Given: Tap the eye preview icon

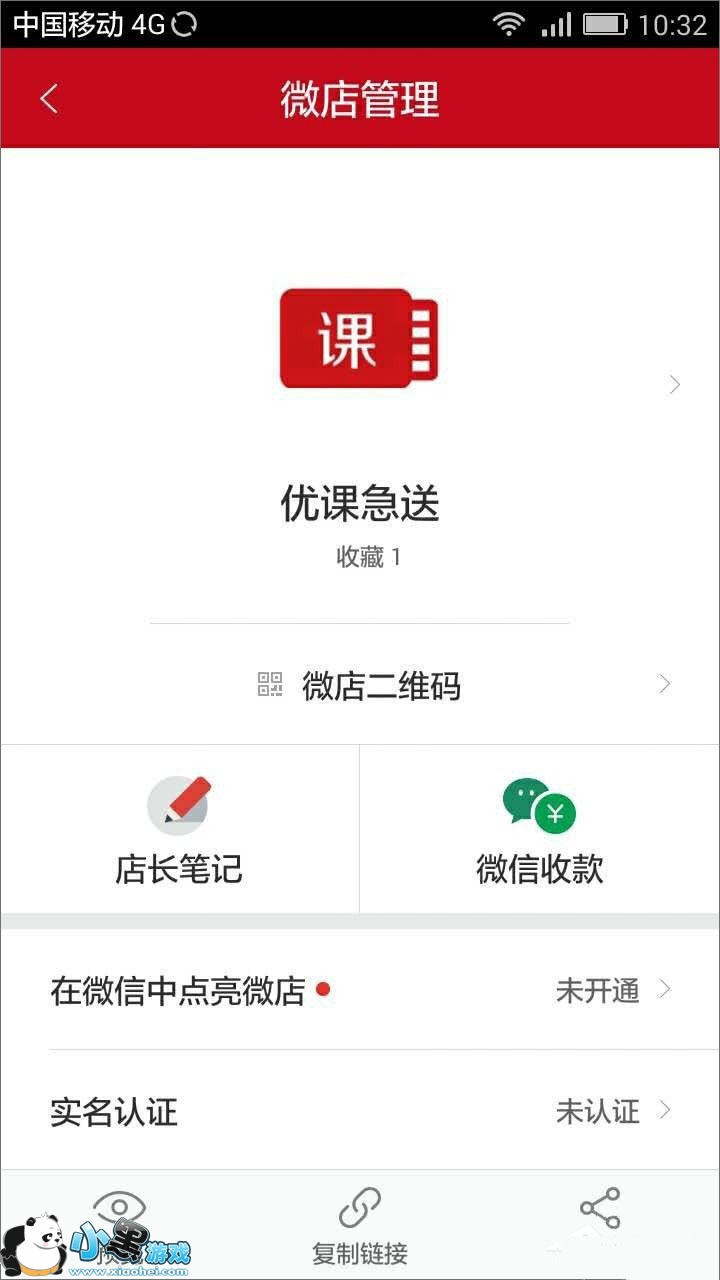Looking at the screenshot, I should coord(119,1210).
